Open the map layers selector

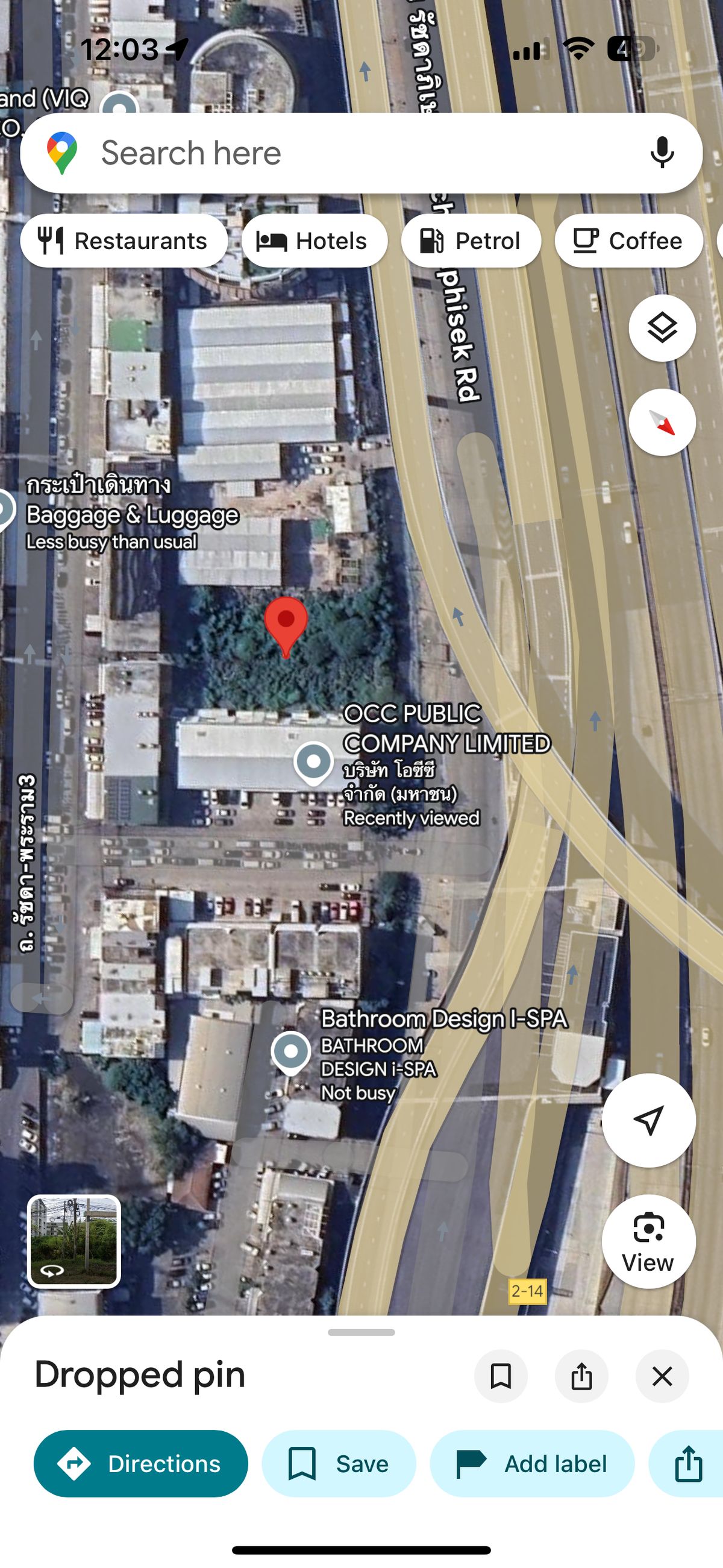click(662, 328)
